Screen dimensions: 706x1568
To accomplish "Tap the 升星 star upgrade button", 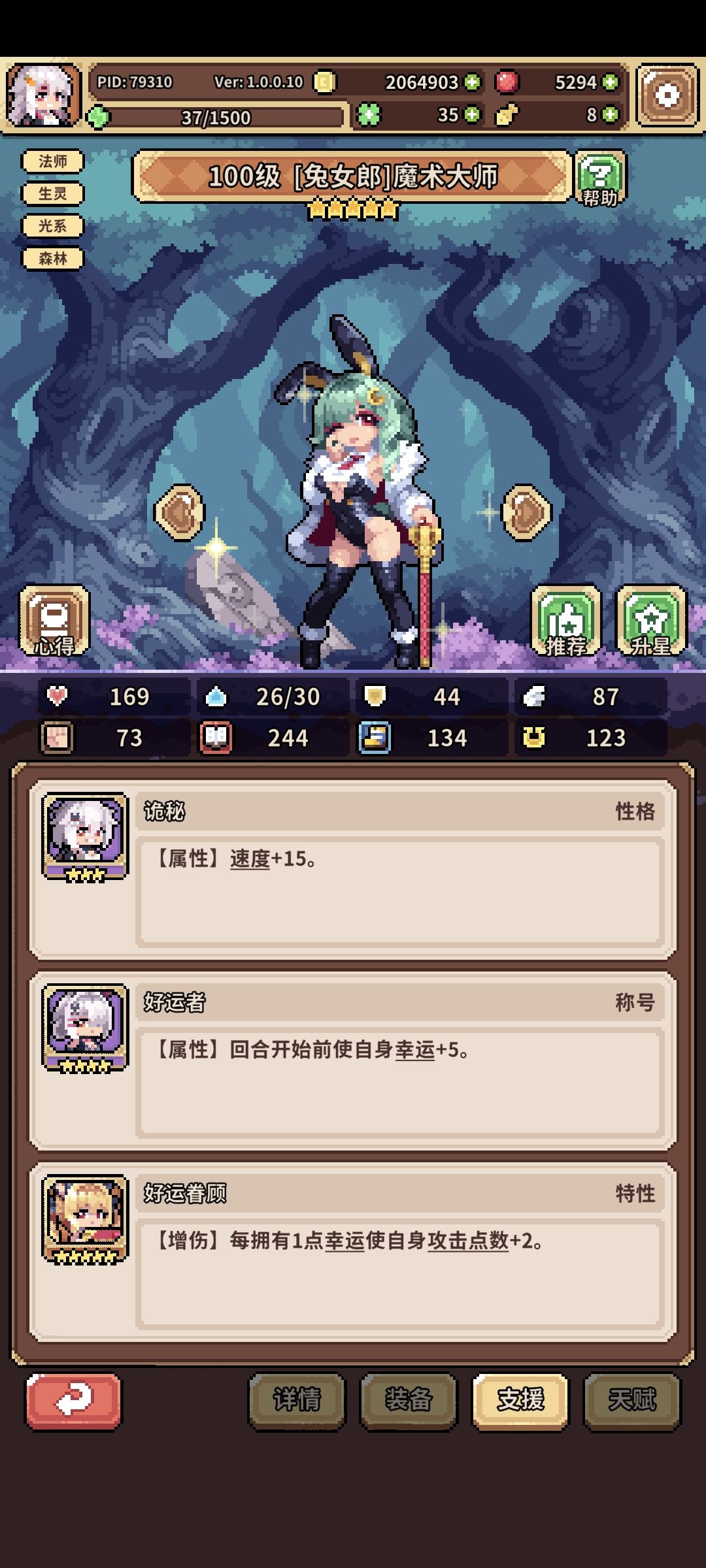I will click(x=651, y=621).
